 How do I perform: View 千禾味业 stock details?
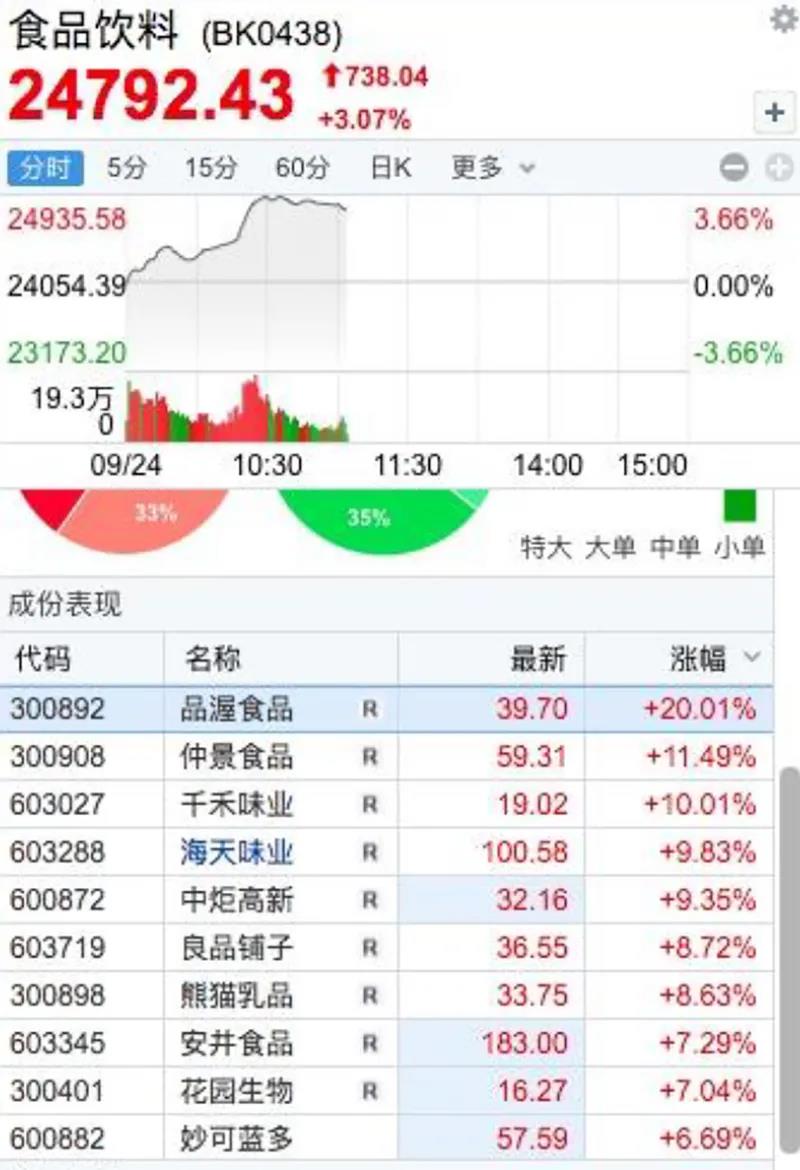pyautogui.click(x=237, y=805)
